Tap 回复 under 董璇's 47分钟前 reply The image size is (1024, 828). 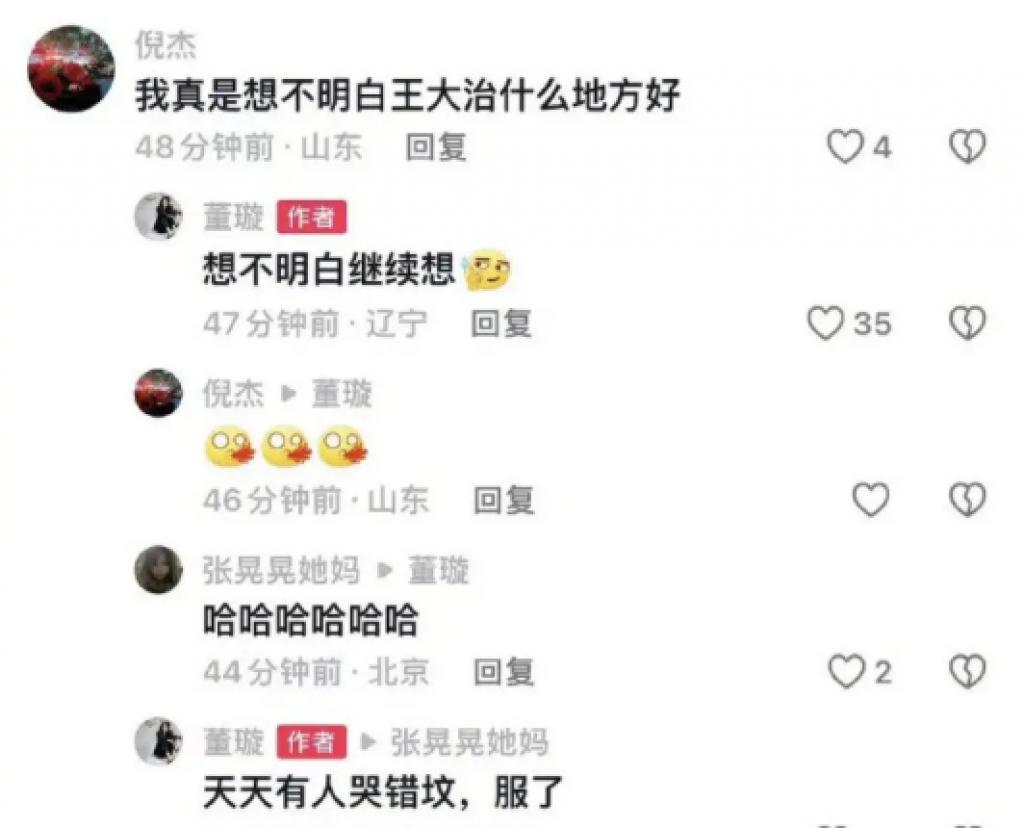click(502, 324)
